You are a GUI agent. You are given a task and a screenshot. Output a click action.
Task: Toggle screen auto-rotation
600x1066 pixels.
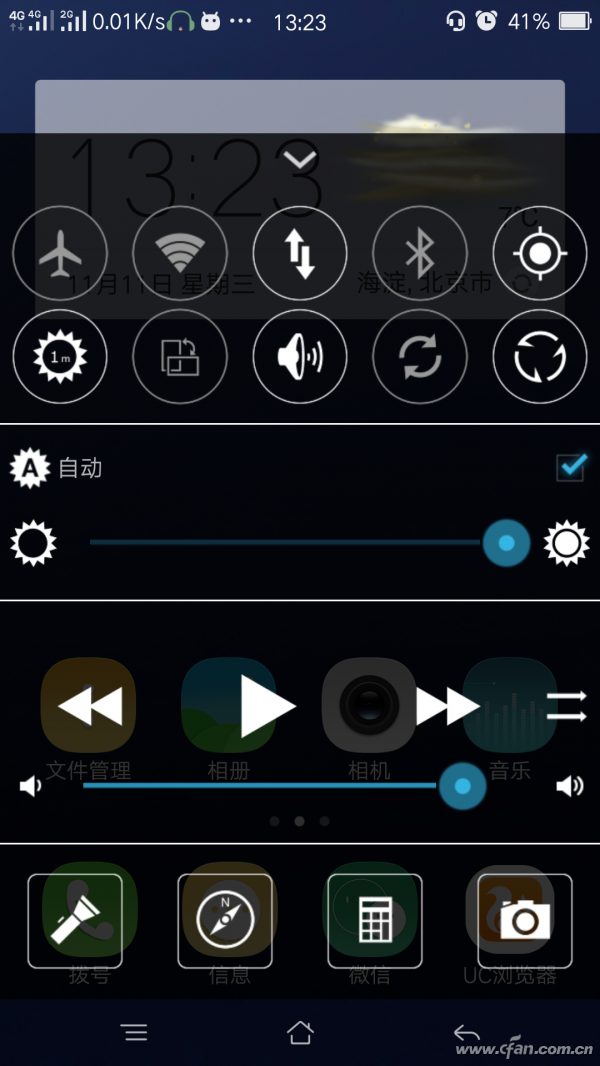[x=180, y=357]
